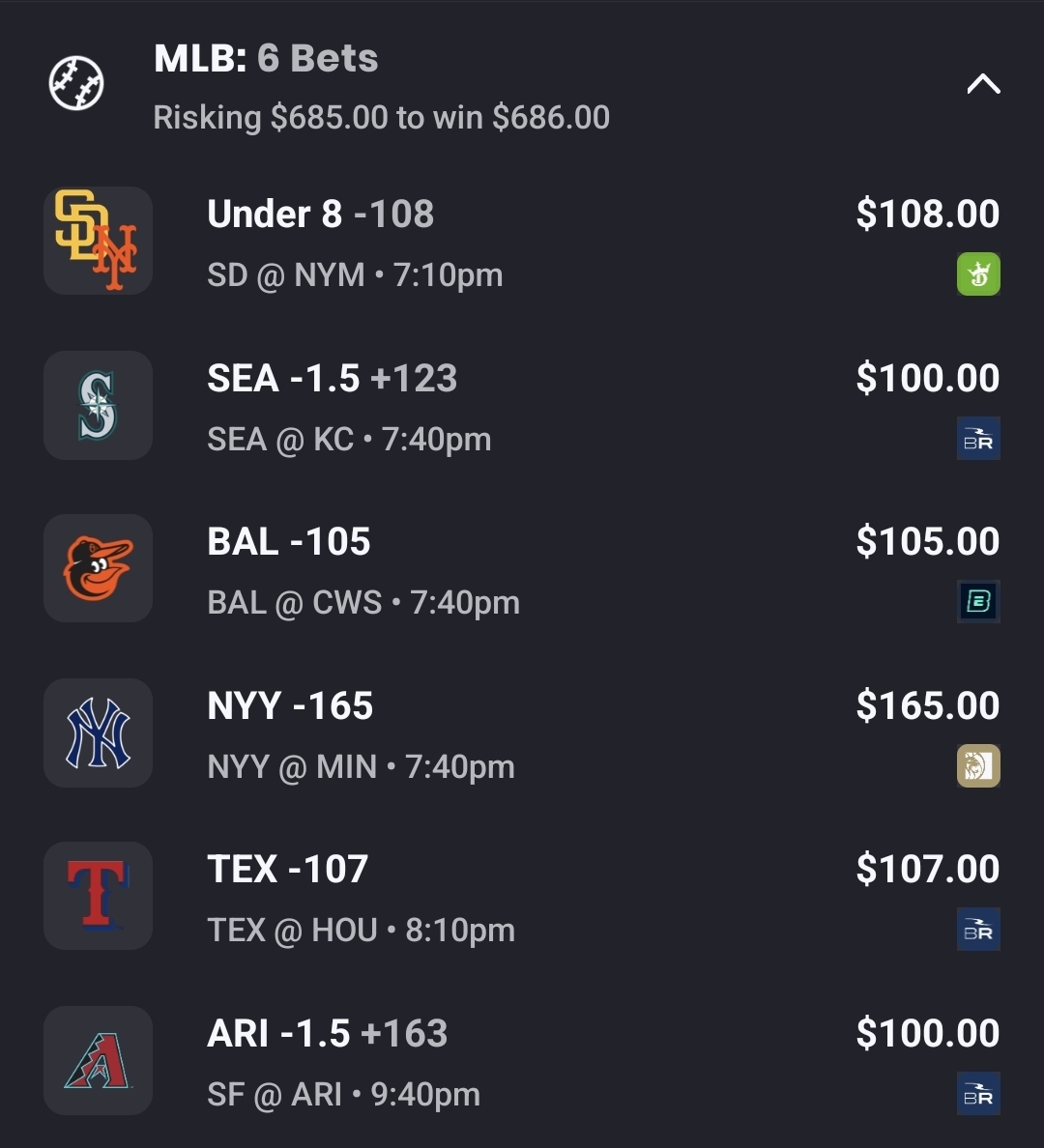Open the TEX -107 bet at Houston
The width and height of the screenshot is (1044, 1148).
[x=522, y=898]
